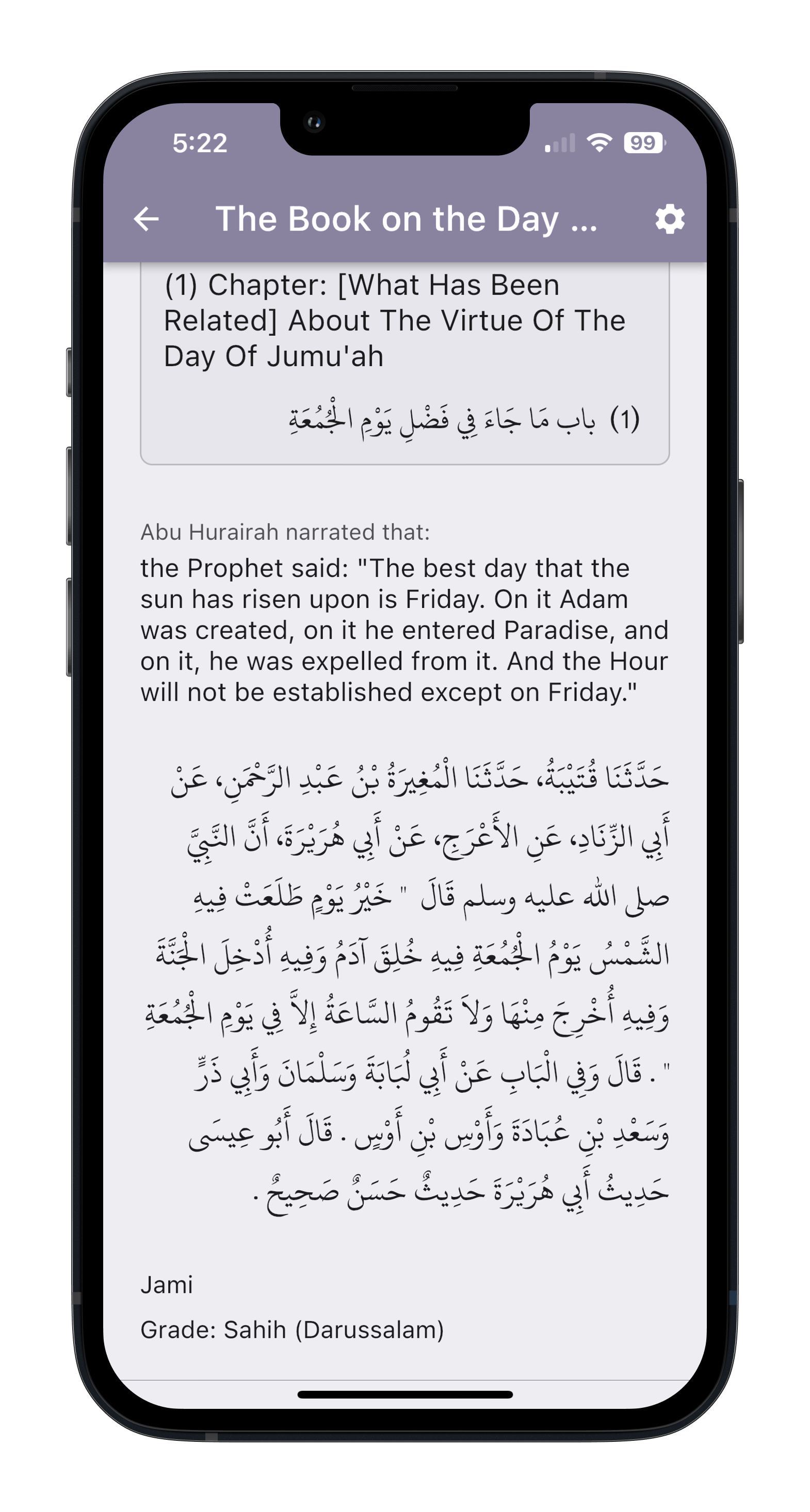Select the English hadith translation text
Image resolution: width=810 pixels, height=1512 pixels.
coord(406,631)
